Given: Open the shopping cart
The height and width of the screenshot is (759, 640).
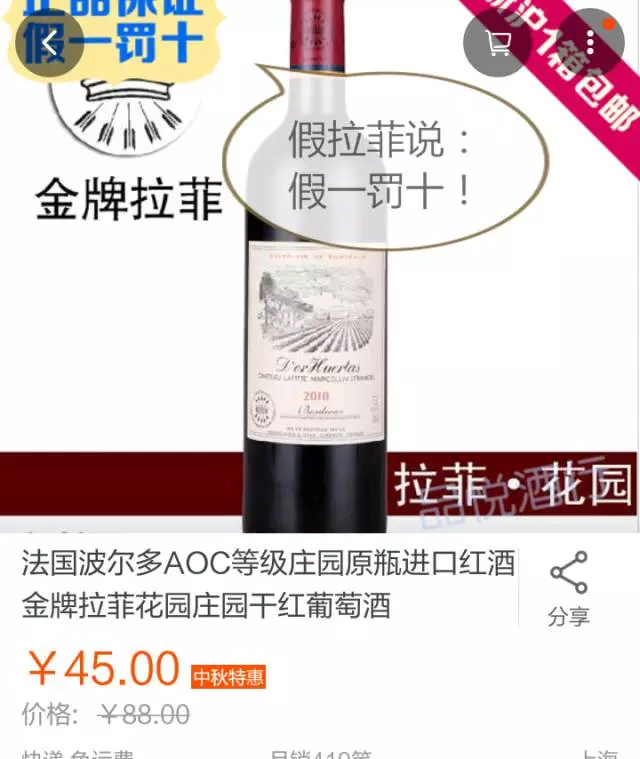Looking at the screenshot, I should tap(496, 42).
